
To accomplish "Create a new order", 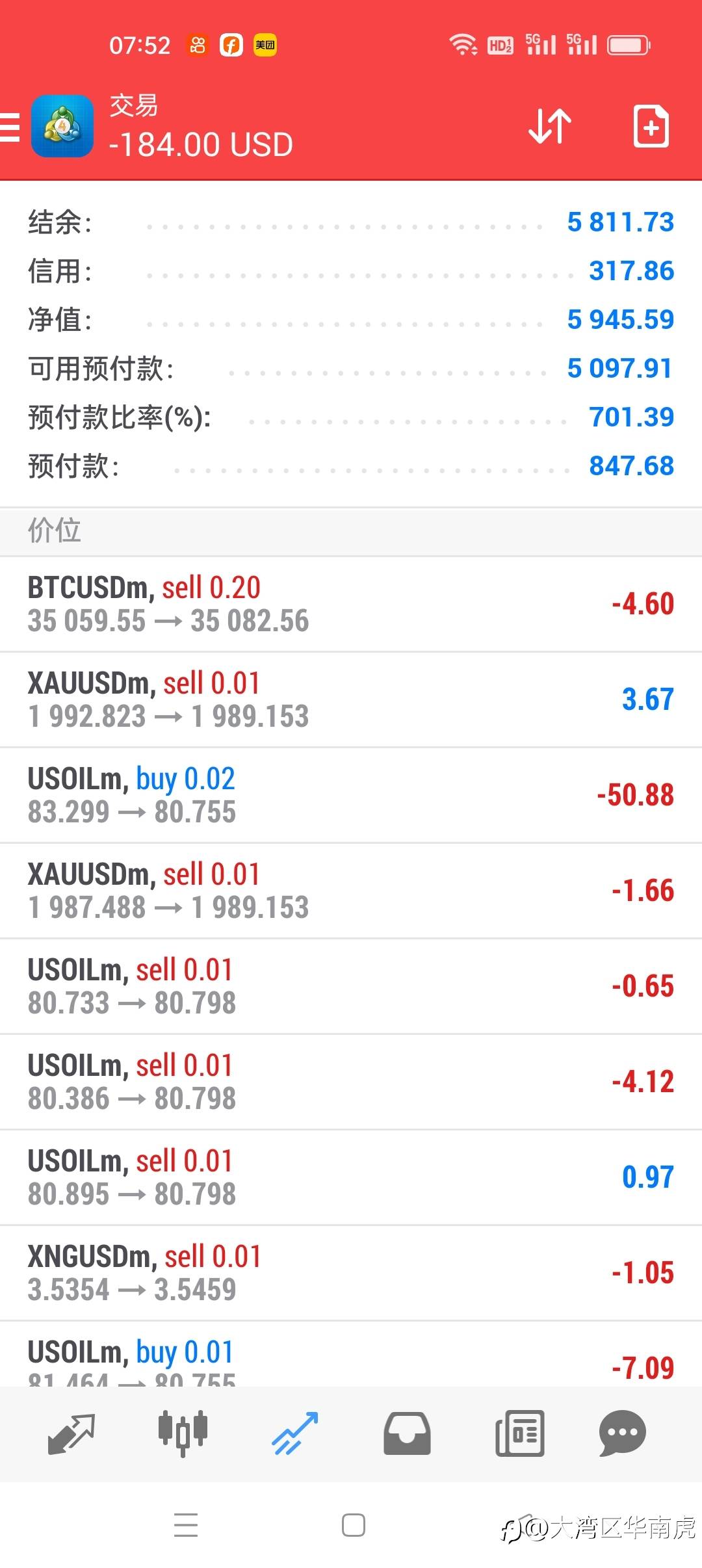I will 651,126.
